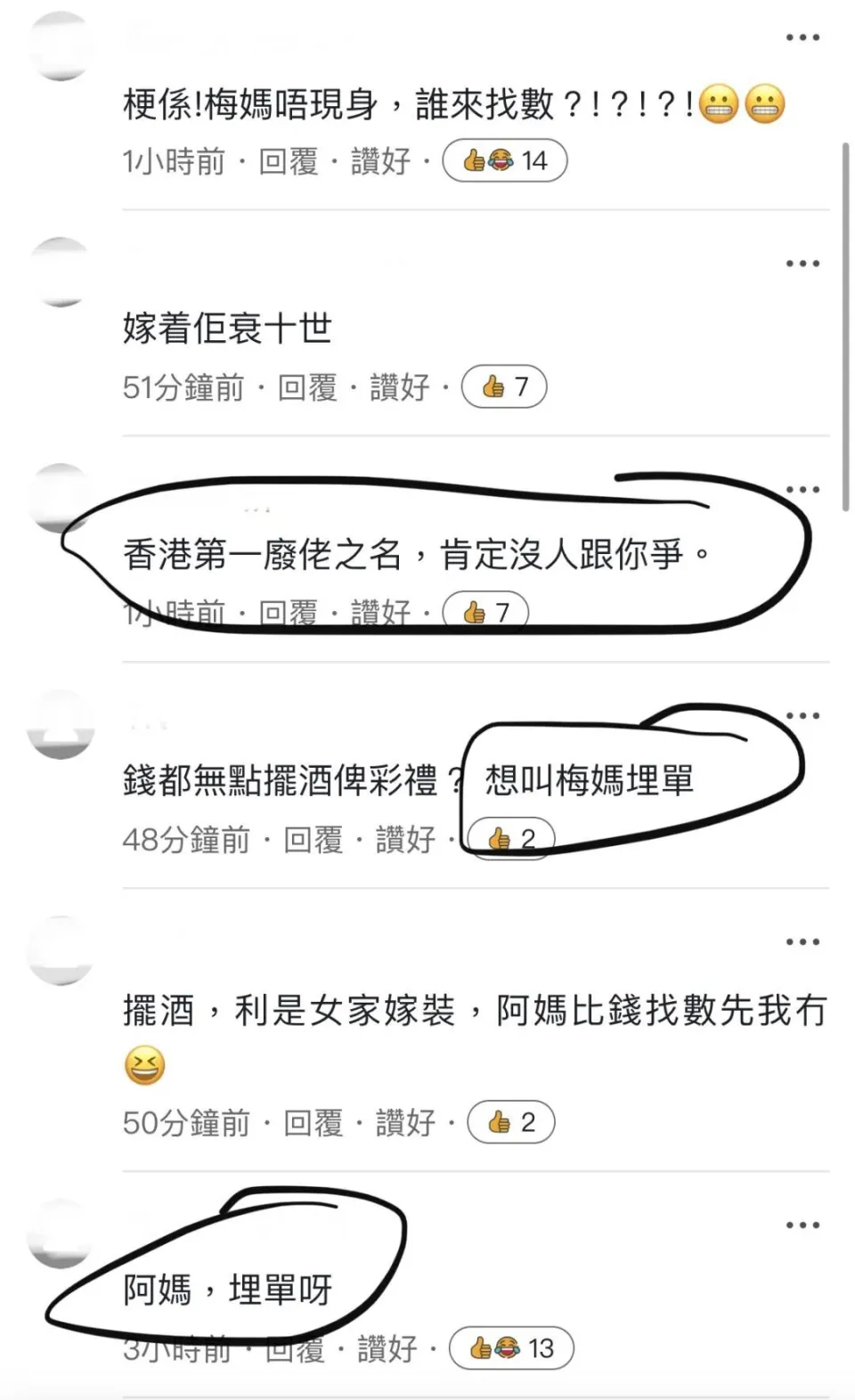View the 14 reactions on the comment "梗係!梅媽唔現身"
This screenshot has width=855, height=1400.
click(505, 161)
